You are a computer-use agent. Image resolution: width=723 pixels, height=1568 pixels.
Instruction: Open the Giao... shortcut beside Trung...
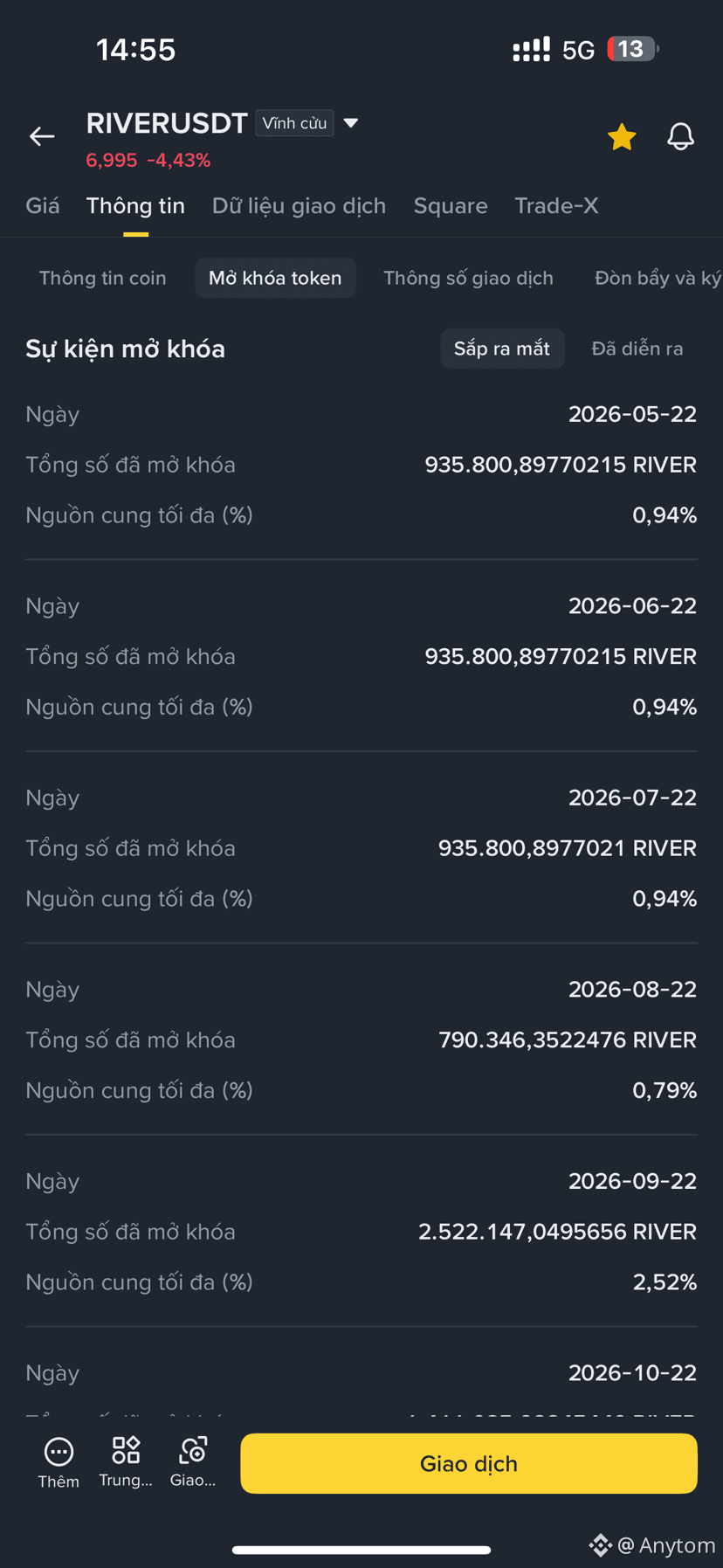(193, 1461)
